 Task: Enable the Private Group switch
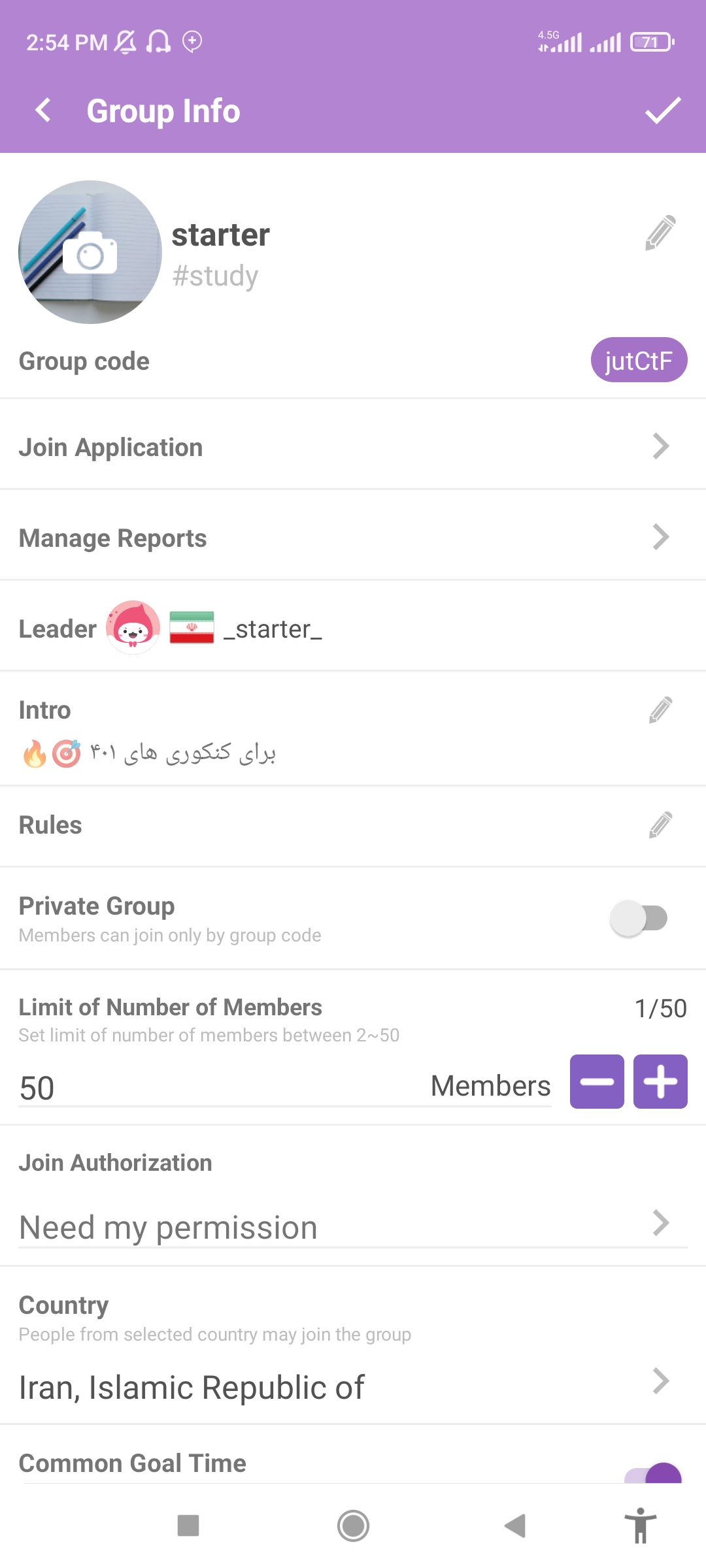coord(639,918)
